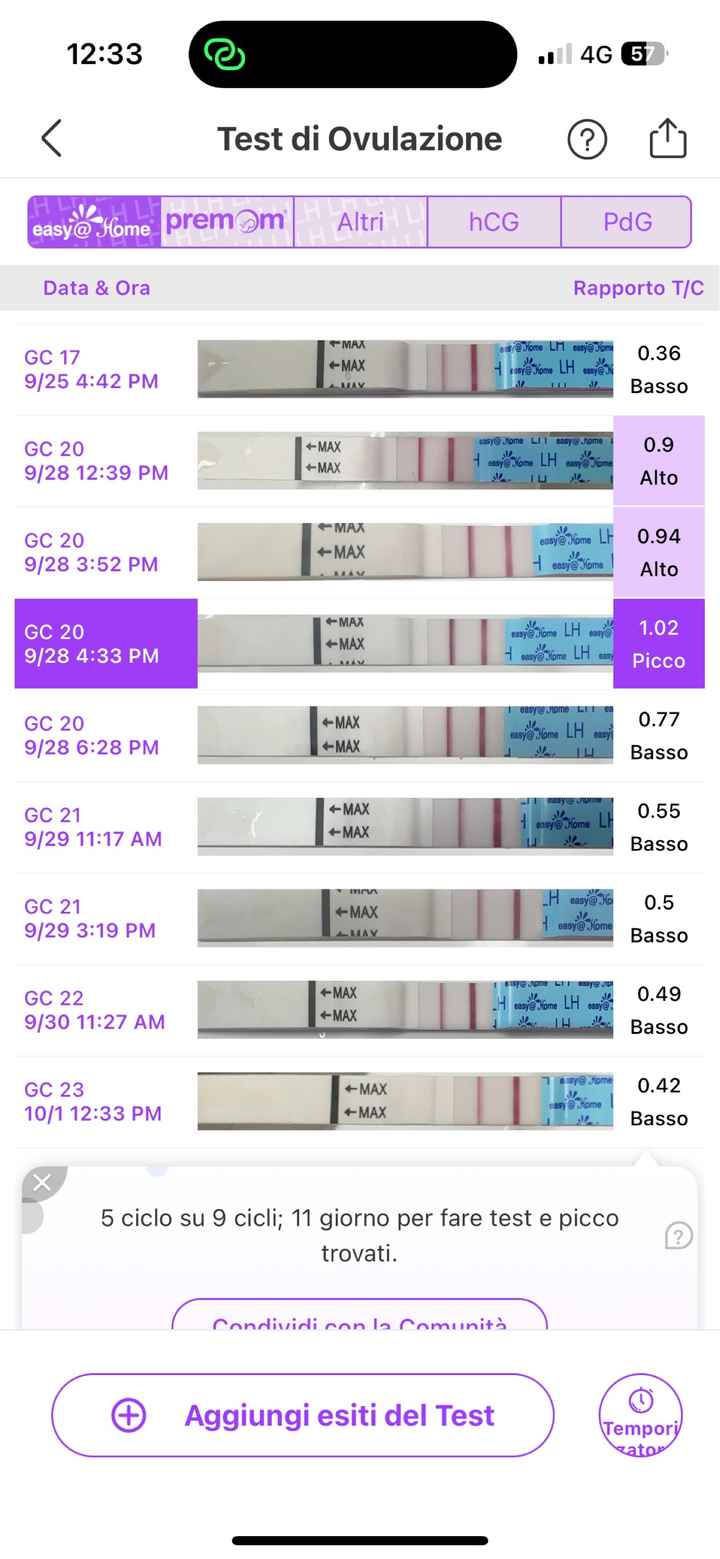Go back from Test di Ovulazione
The image size is (720, 1559).
tap(52, 139)
